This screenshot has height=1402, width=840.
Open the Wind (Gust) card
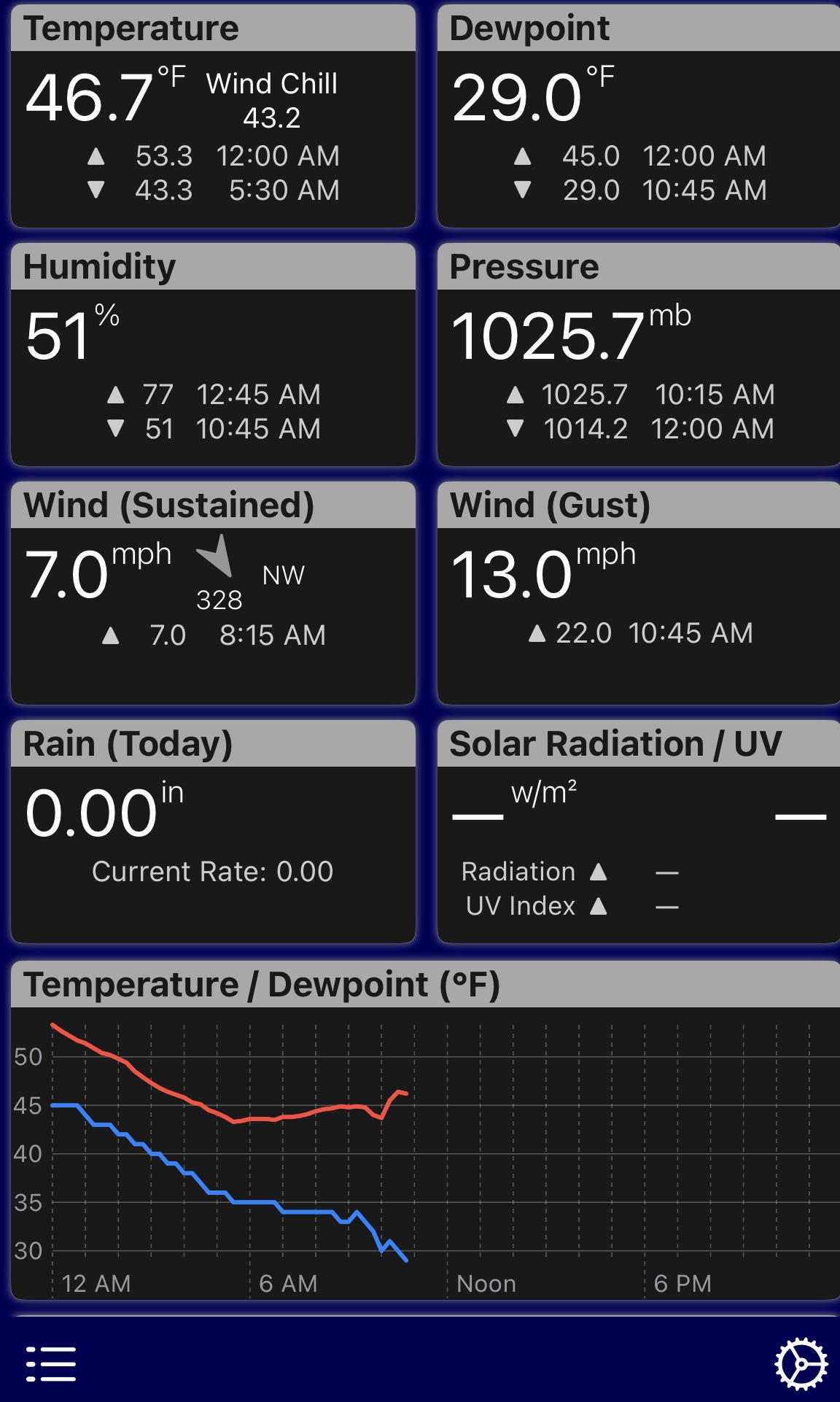pos(639,594)
